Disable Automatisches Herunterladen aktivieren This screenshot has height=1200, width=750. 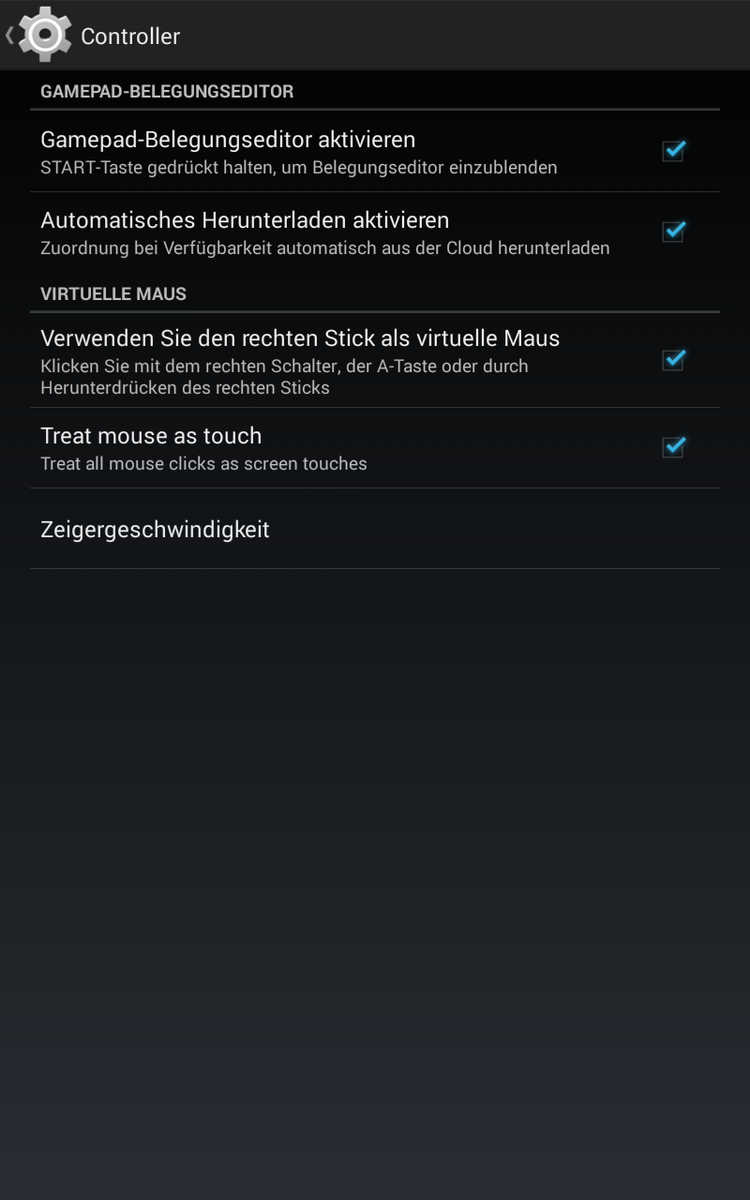(x=673, y=231)
